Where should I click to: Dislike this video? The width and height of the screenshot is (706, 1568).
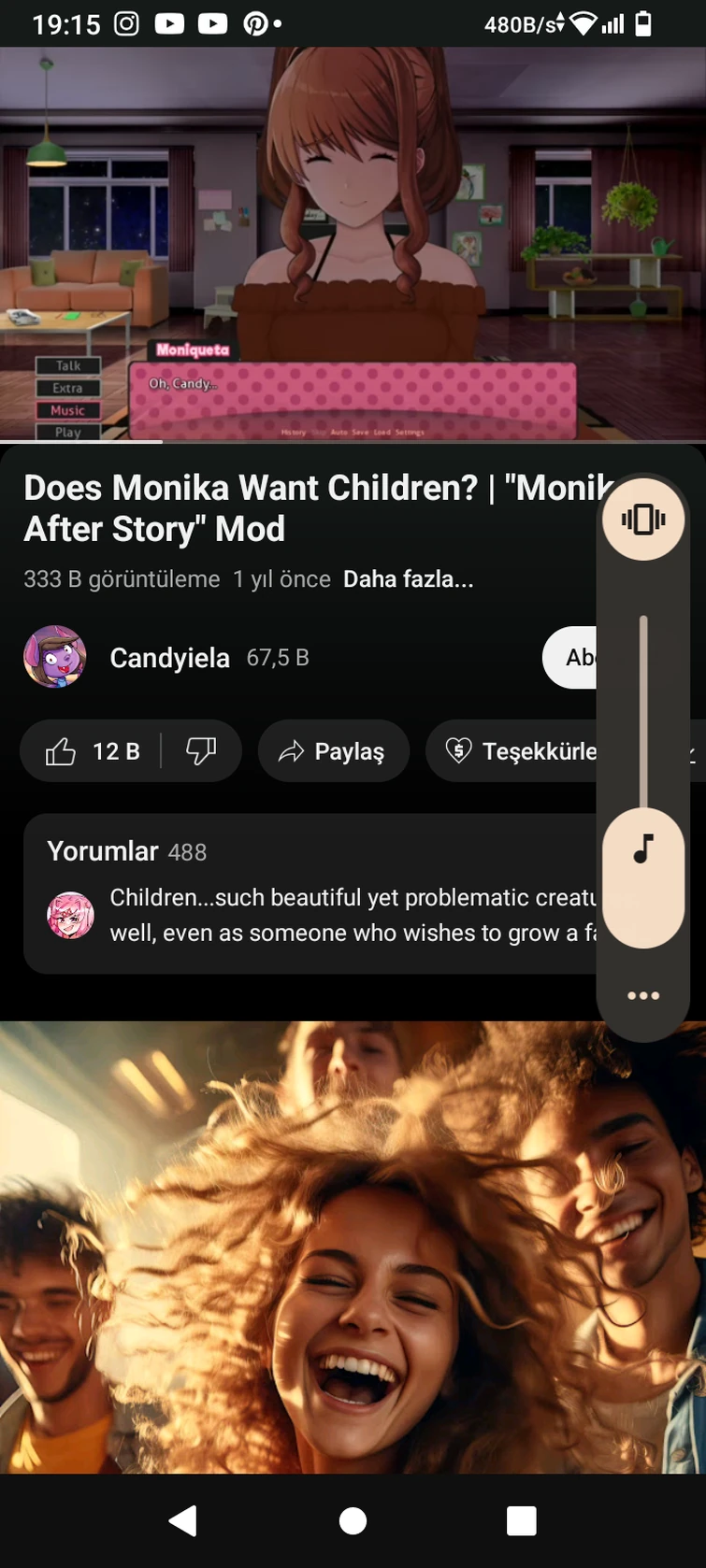pyautogui.click(x=201, y=751)
